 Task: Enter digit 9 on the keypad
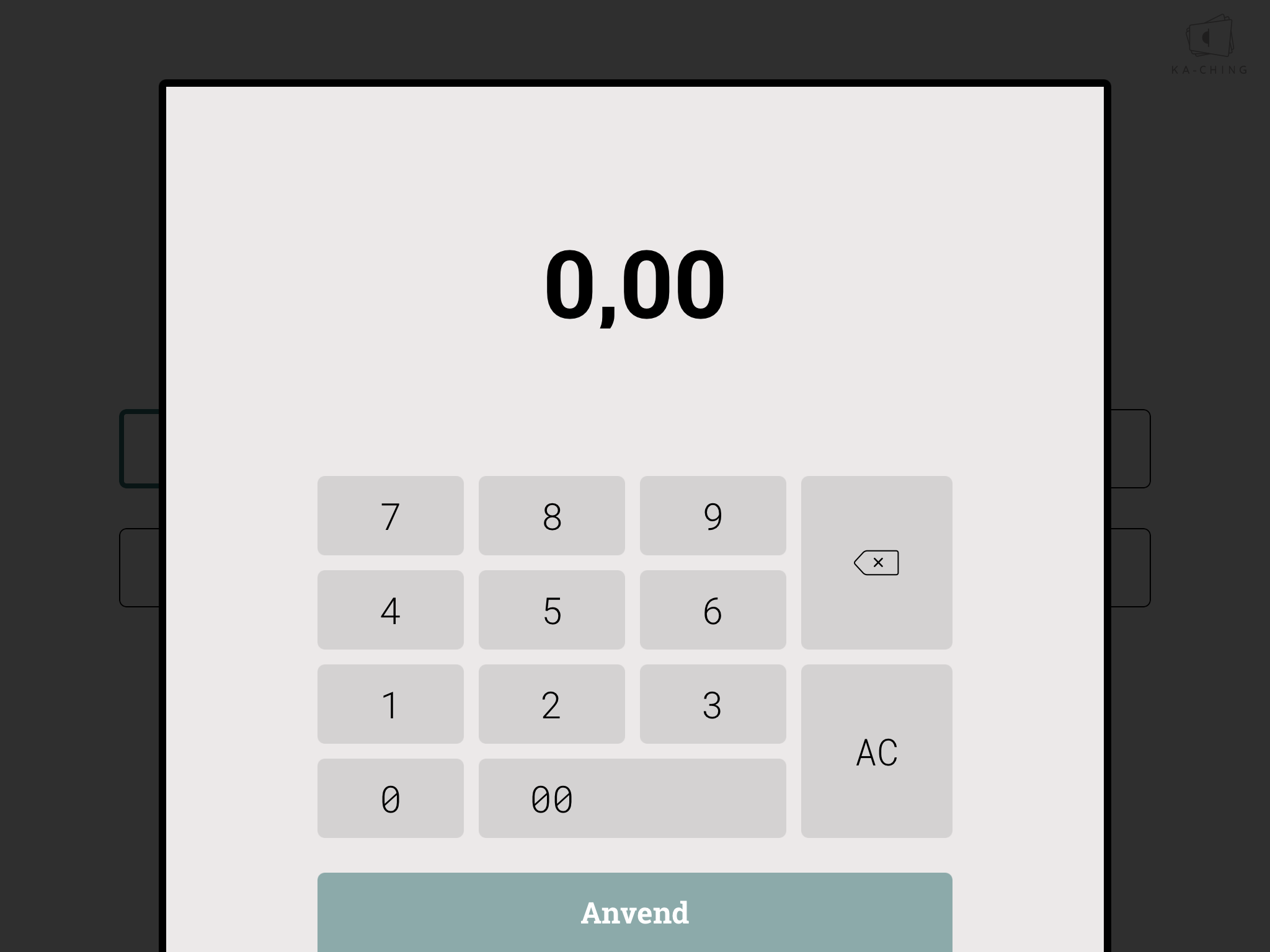click(x=713, y=516)
